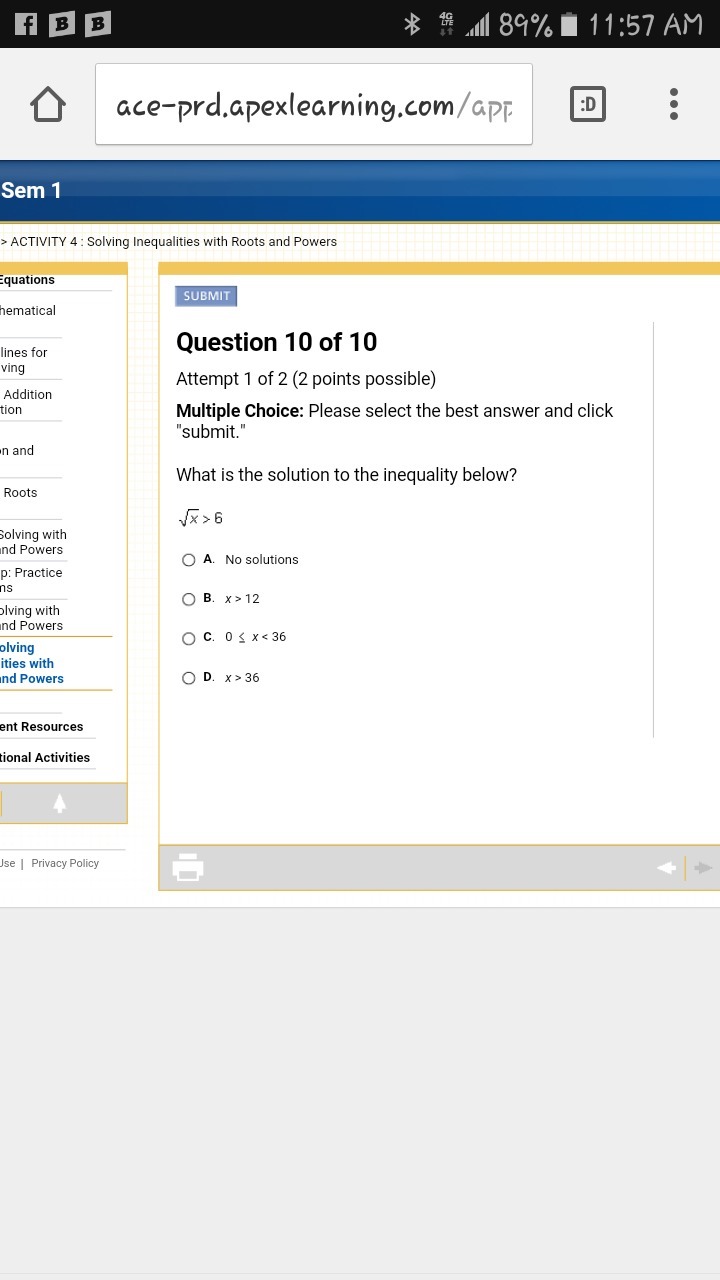
Task: Open Student Resources in the sidebar
Action: click(x=42, y=727)
